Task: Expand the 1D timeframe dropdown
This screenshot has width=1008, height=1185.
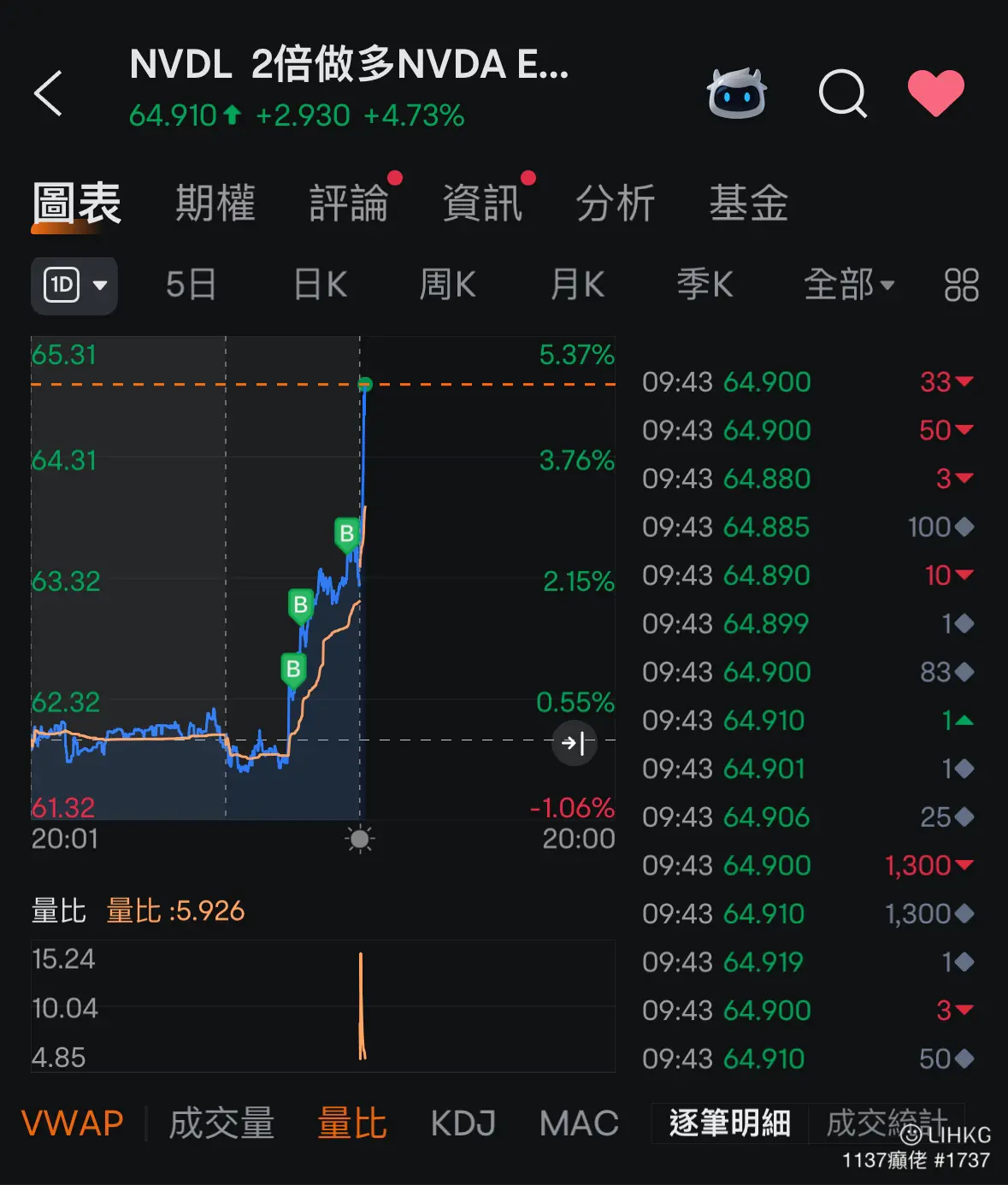Action: coord(74,285)
